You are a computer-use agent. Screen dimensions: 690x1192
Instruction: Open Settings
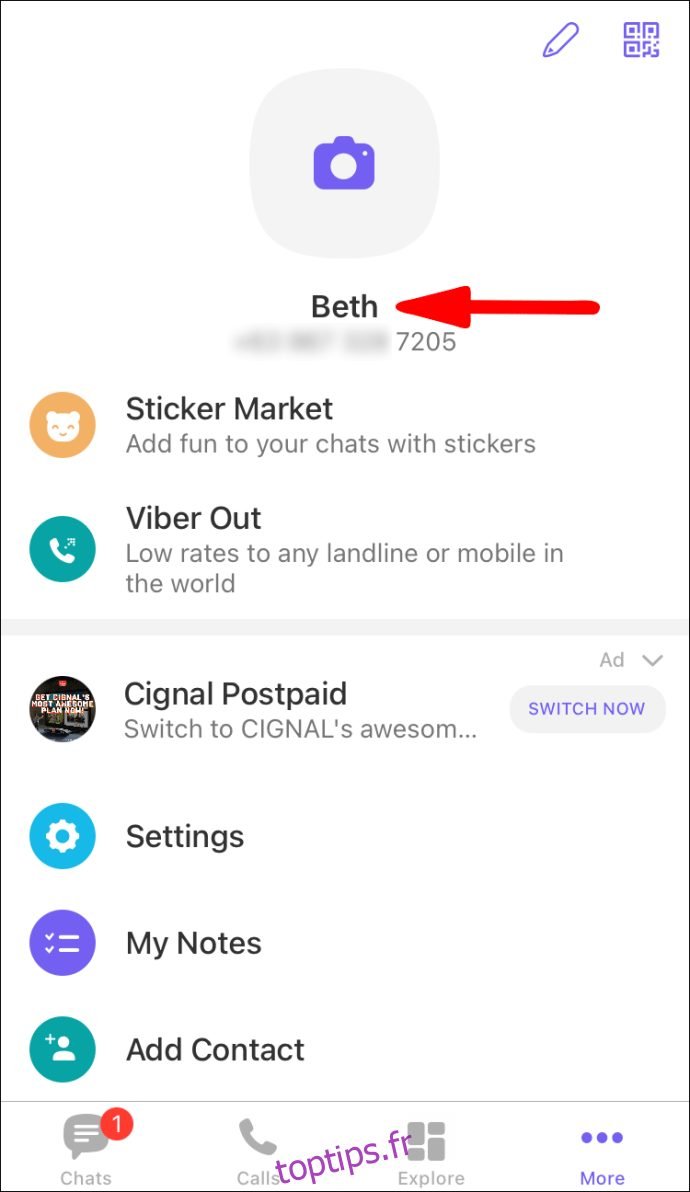tap(185, 836)
